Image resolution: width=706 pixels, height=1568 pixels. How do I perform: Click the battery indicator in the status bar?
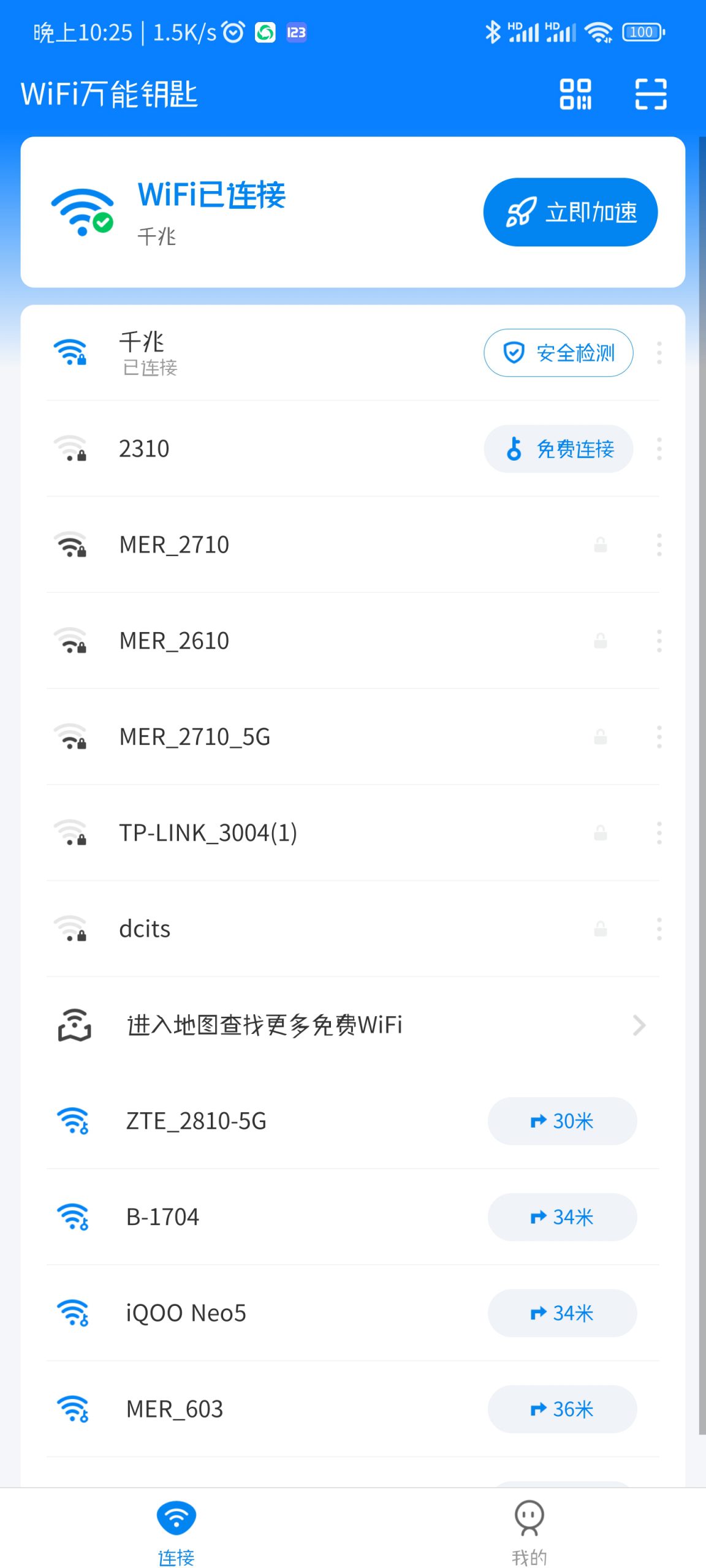[641, 32]
